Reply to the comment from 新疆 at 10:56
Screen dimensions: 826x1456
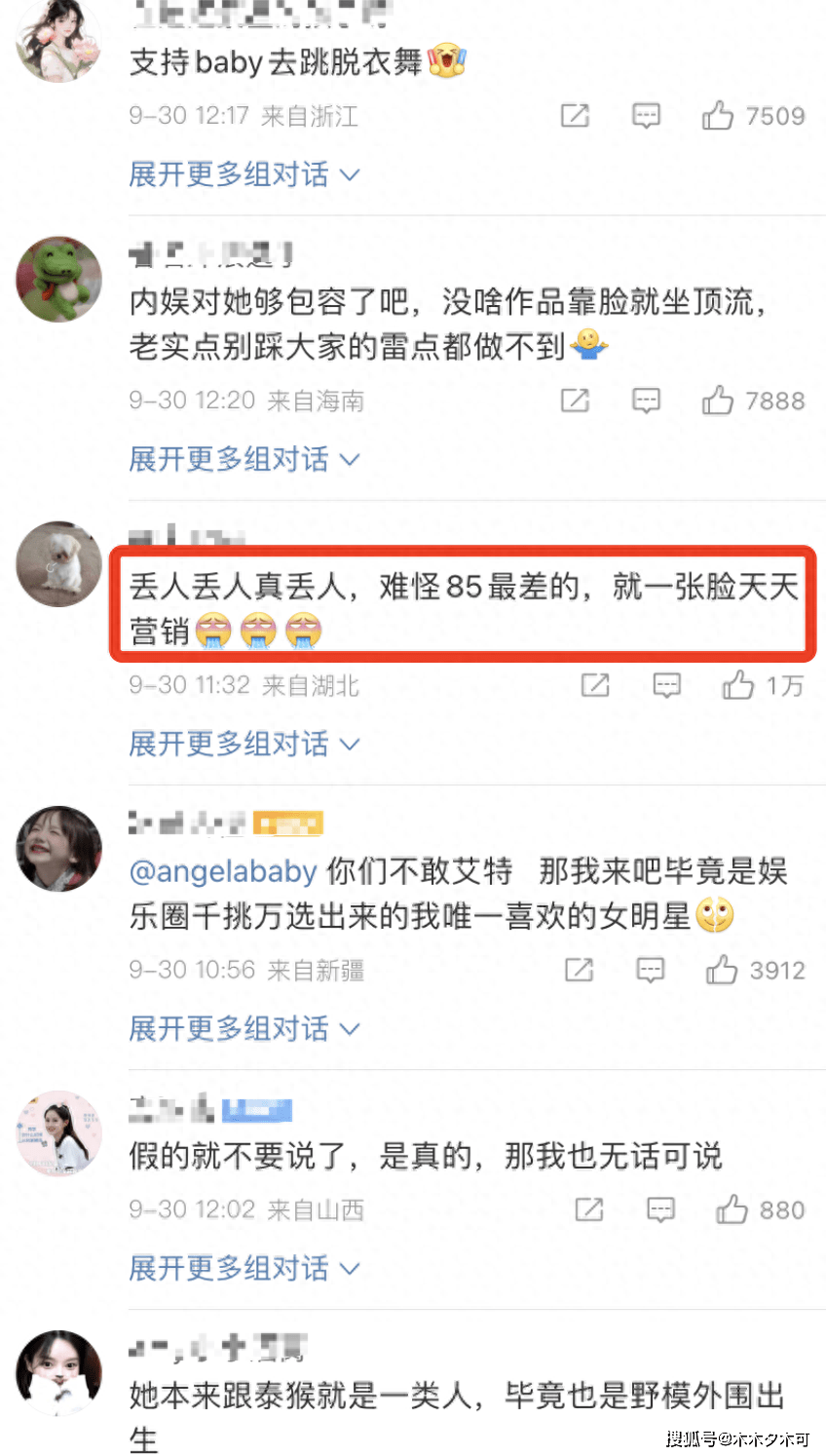coord(650,970)
